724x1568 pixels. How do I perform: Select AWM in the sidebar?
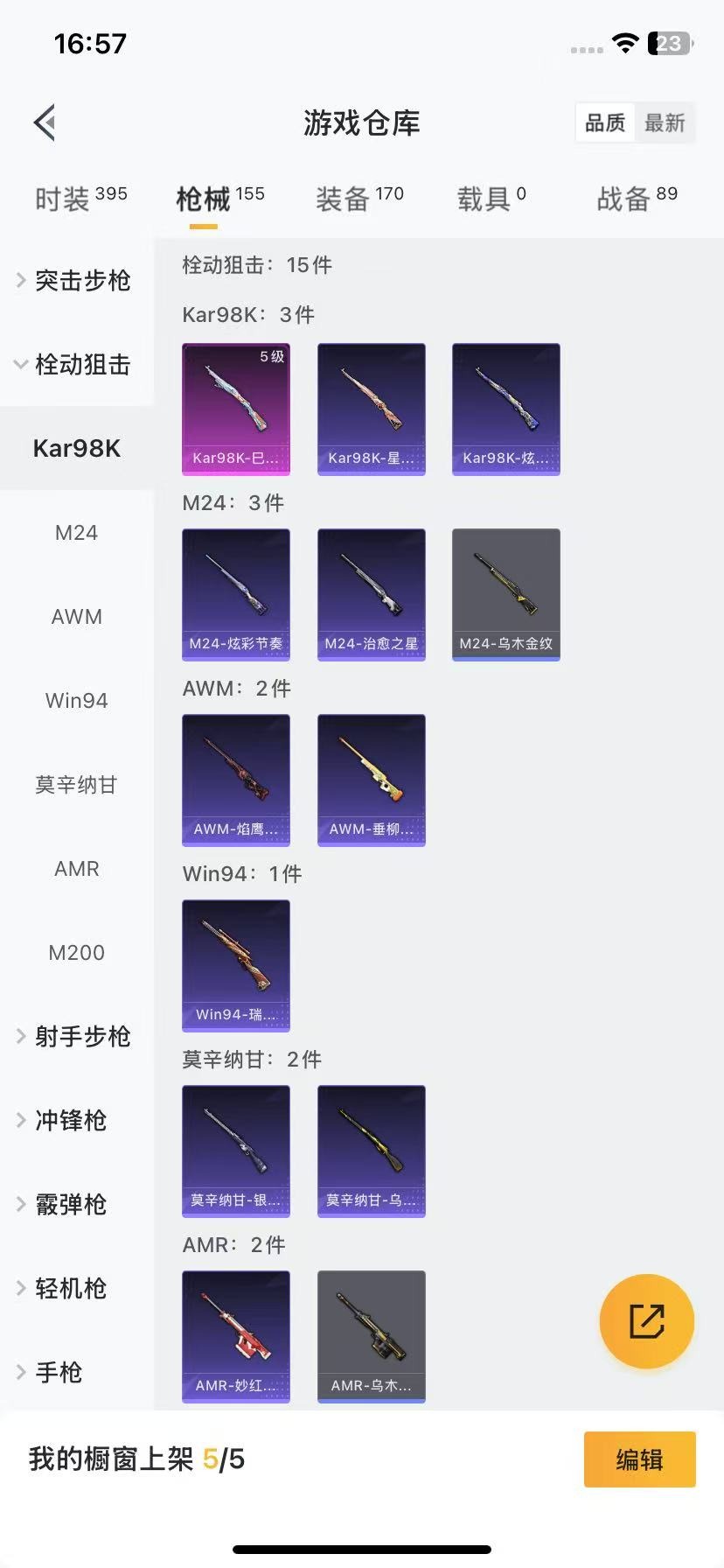pyautogui.click(x=76, y=617)
